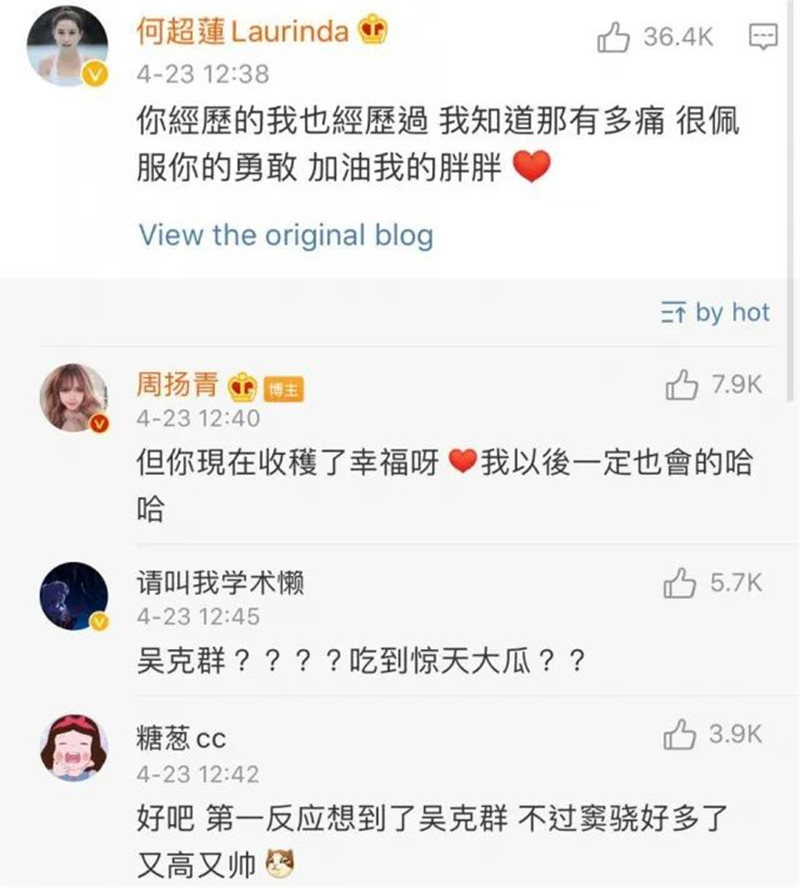Open the username 何超蓮 Laurinda
This screenshot has width=800, height=887.
[242, 32]
